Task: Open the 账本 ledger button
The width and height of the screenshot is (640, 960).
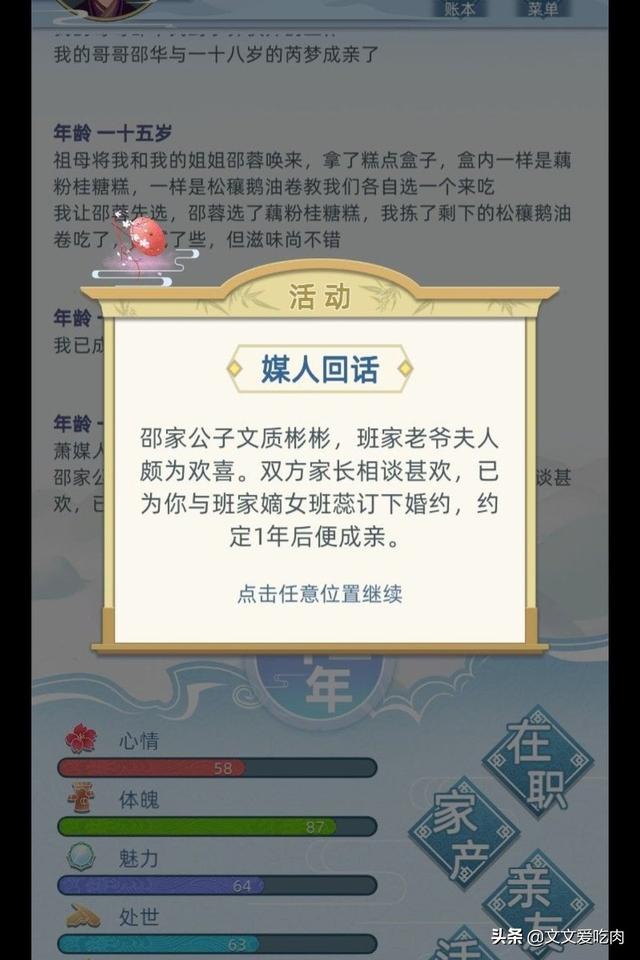Action: click(459, 8)
